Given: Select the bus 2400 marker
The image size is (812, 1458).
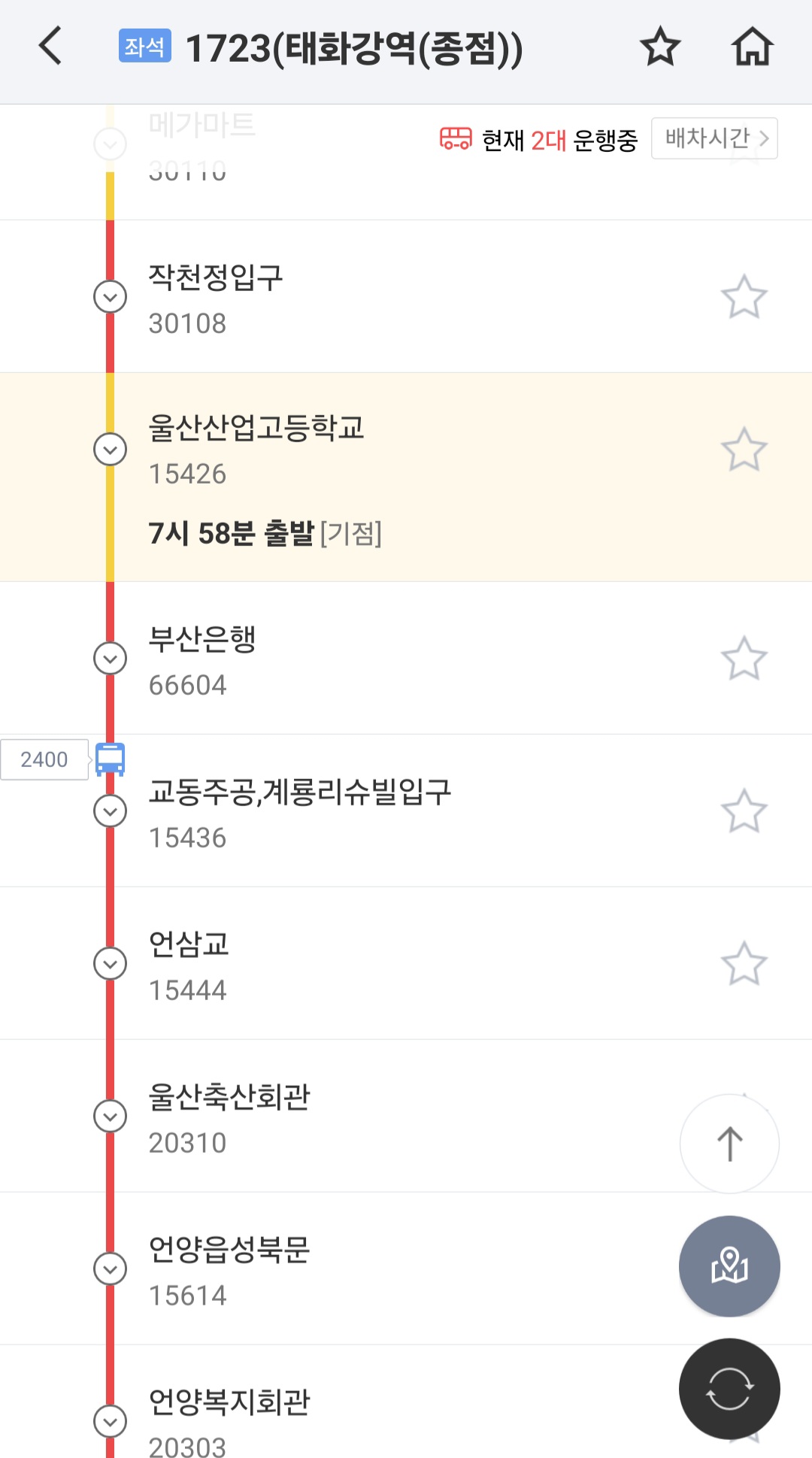Looking at the screenshot, I should coord(110,759).
